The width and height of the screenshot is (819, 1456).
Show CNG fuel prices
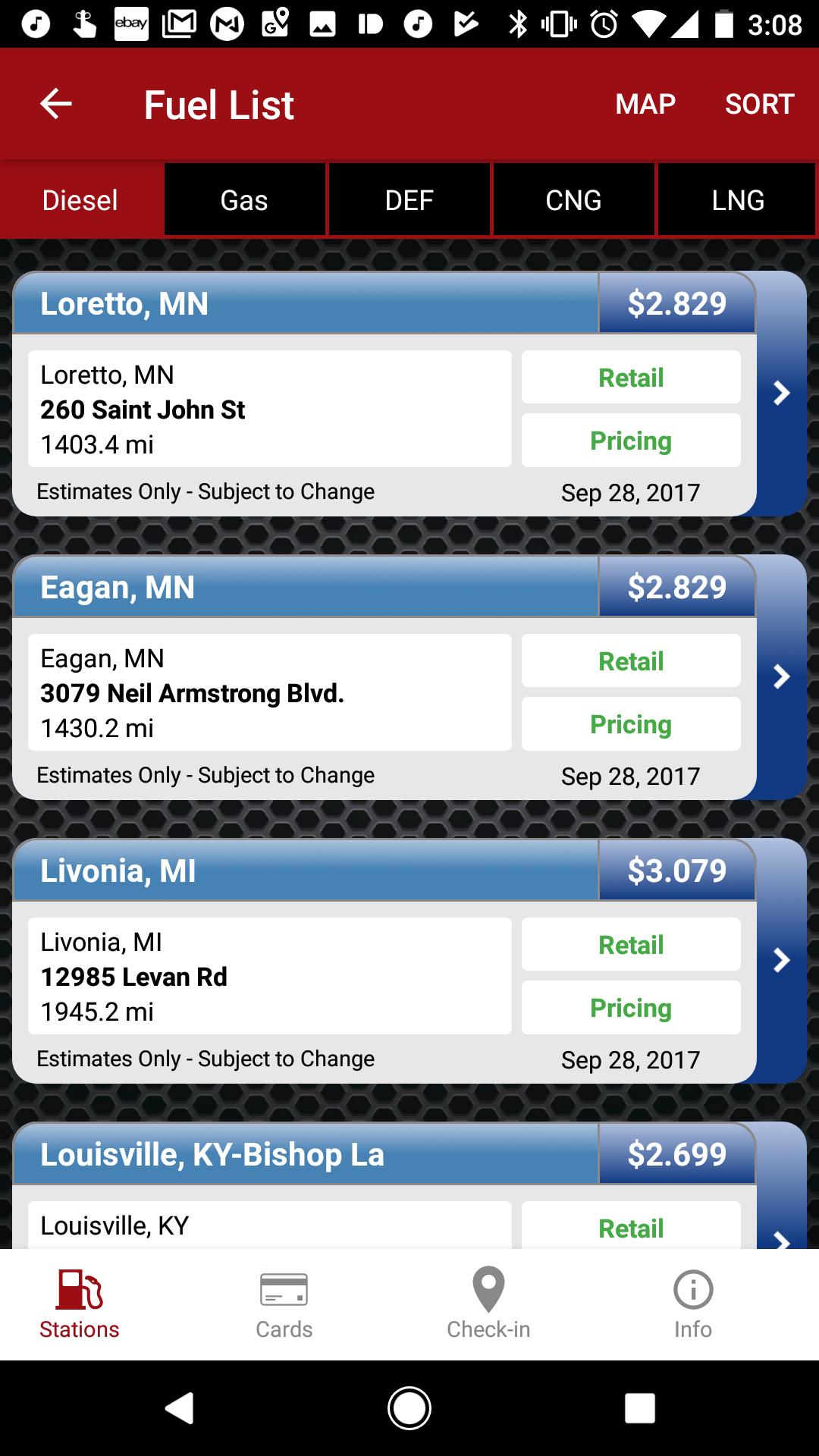coord(573,200)
